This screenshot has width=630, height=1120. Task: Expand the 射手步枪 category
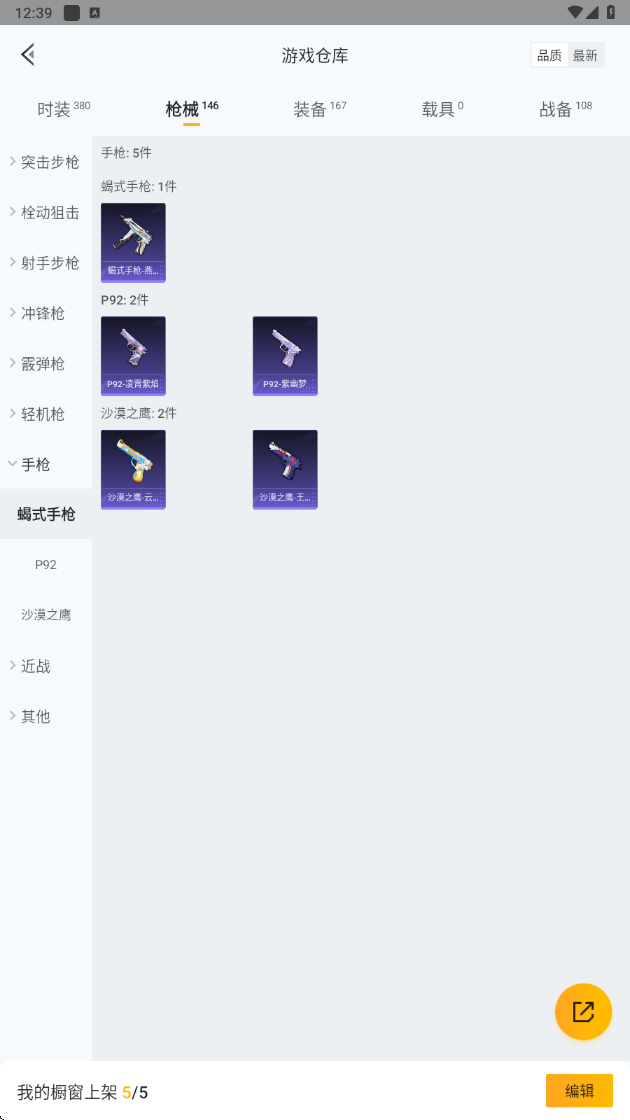[46, 263]
